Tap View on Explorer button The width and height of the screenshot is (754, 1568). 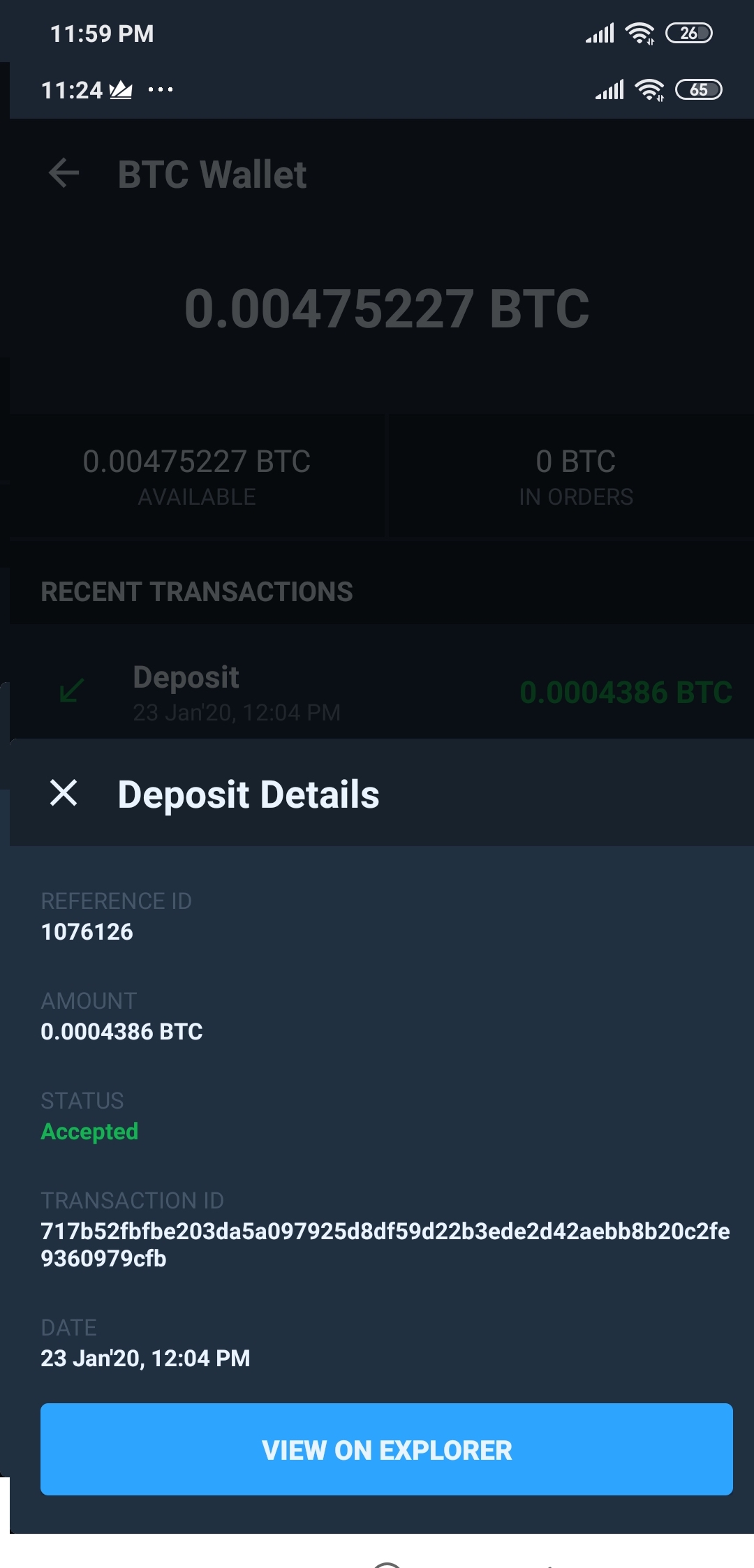click(386, 1449)
